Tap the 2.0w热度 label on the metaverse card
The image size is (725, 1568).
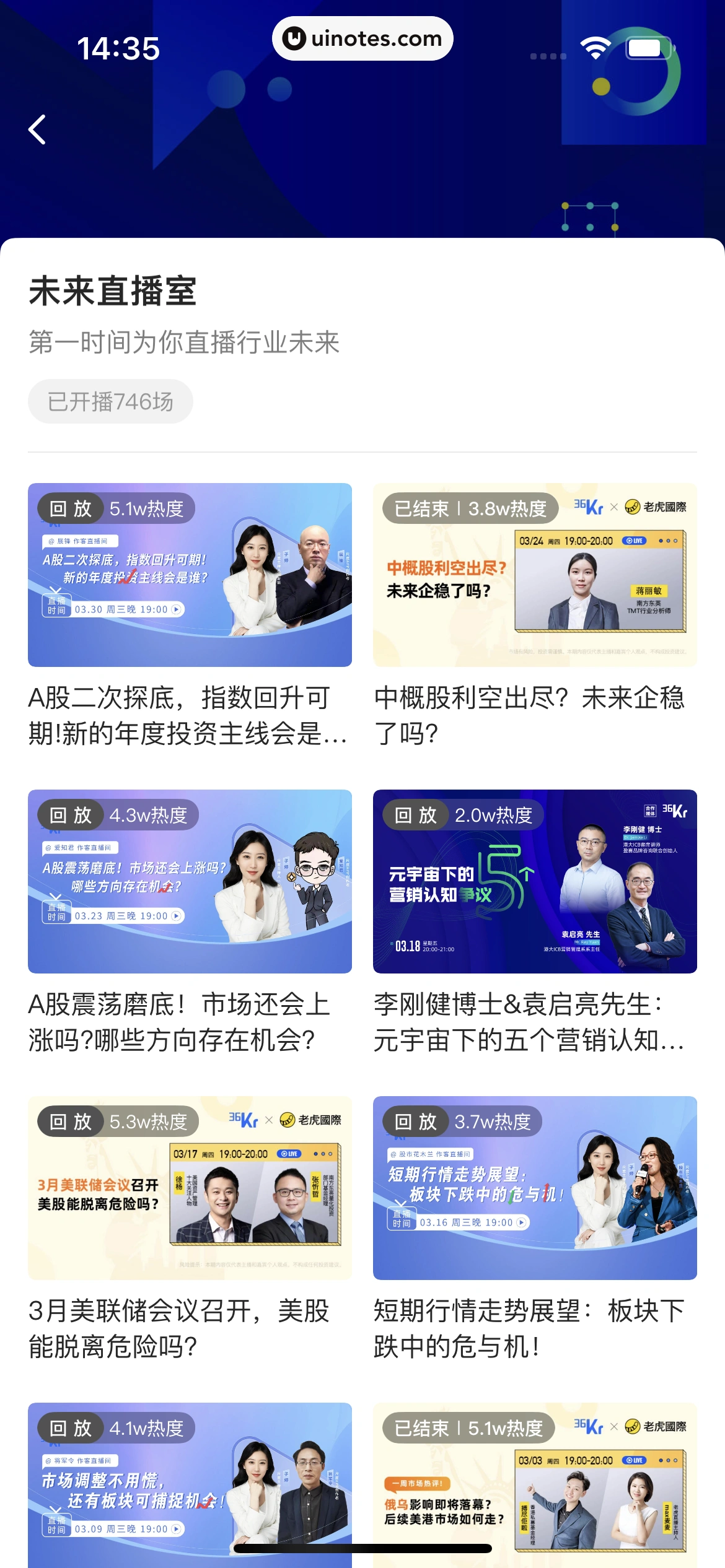click(x=494, y=814)
